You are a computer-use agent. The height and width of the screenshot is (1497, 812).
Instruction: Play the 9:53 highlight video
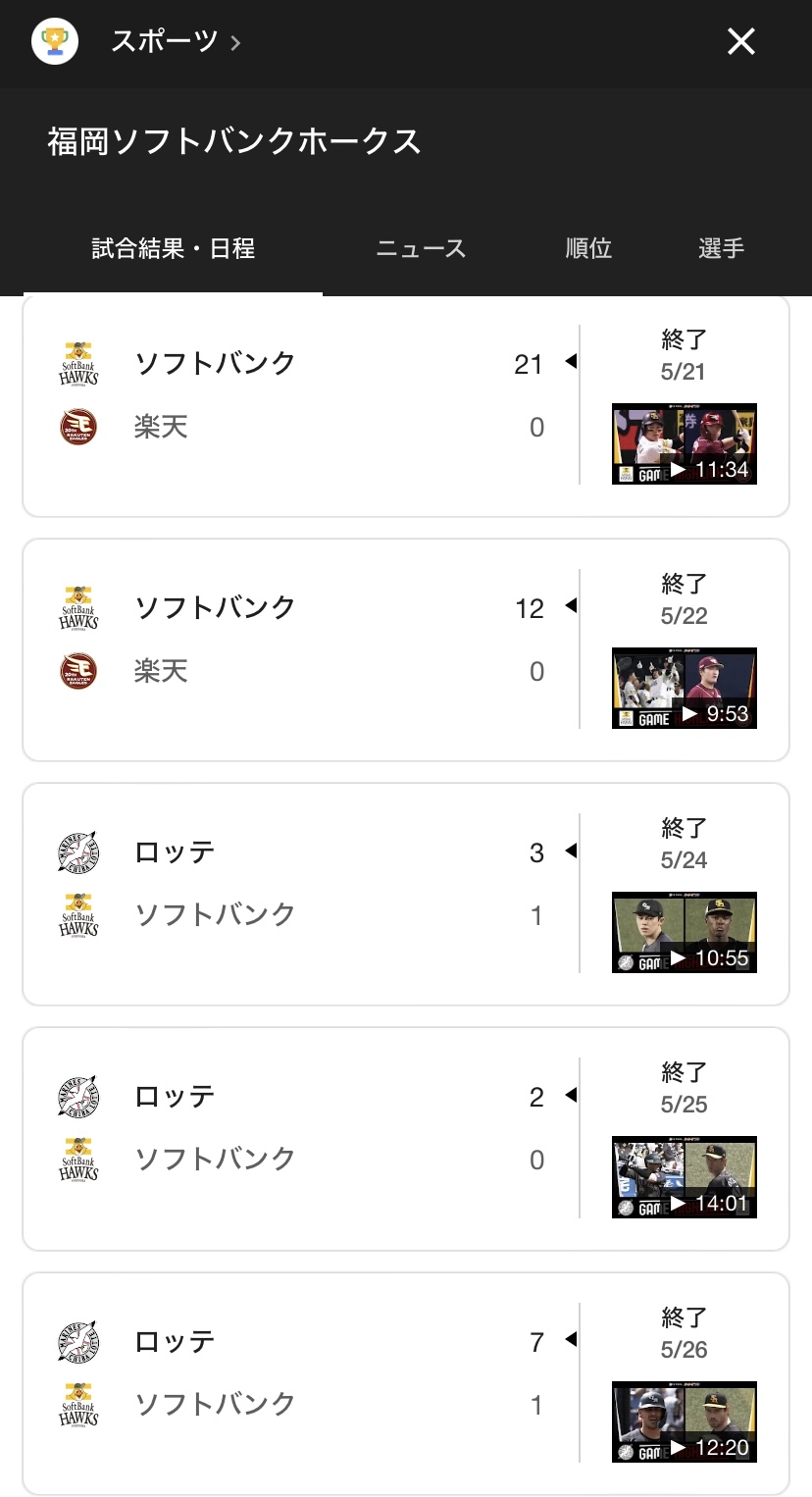click(x=685, y=688)
